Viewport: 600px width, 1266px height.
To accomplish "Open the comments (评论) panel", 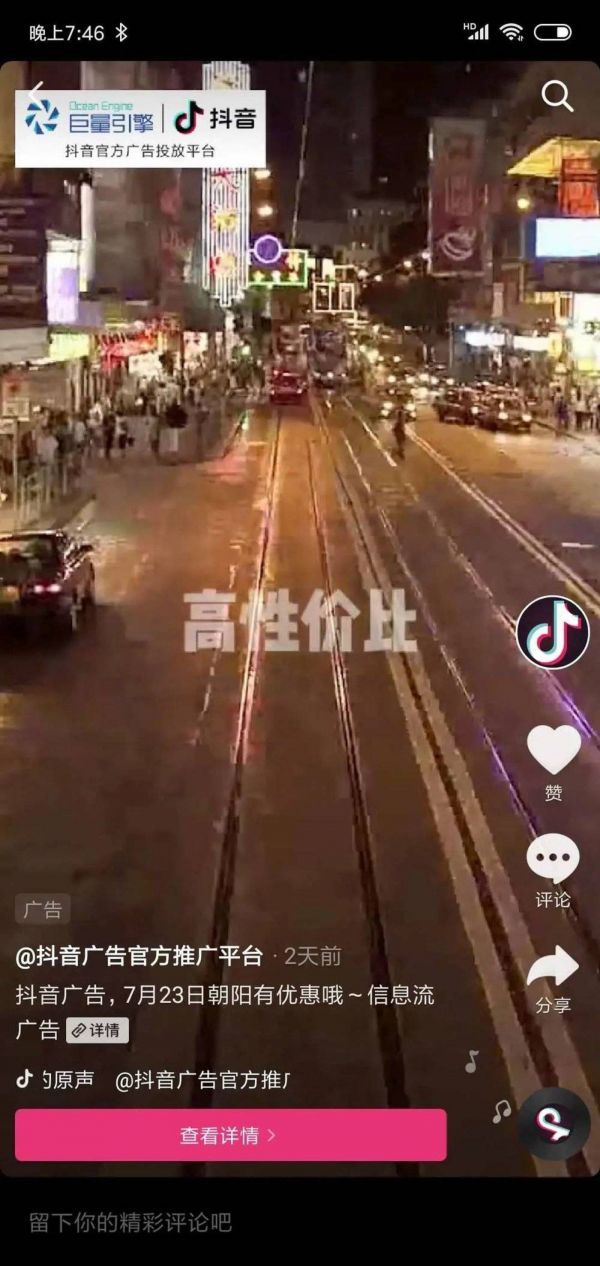I will tap(553, 860).
